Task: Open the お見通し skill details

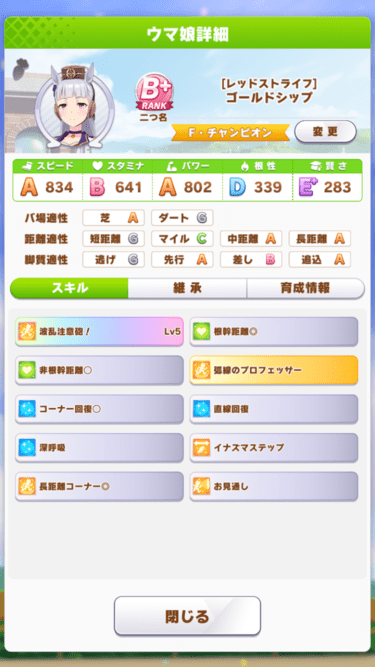Action: point(274,486)
